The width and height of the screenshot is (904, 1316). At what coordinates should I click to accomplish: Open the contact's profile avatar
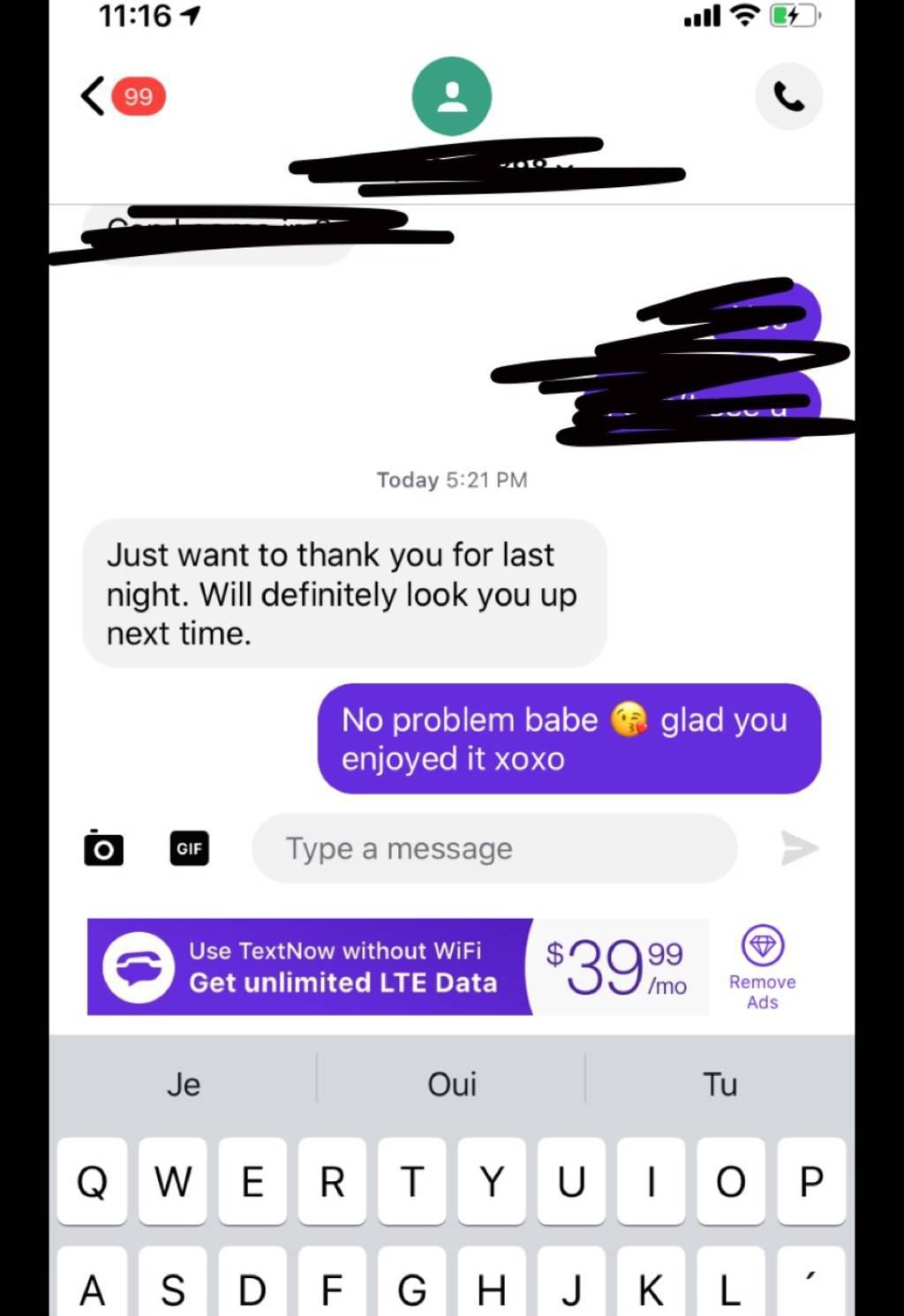point(451,96)
